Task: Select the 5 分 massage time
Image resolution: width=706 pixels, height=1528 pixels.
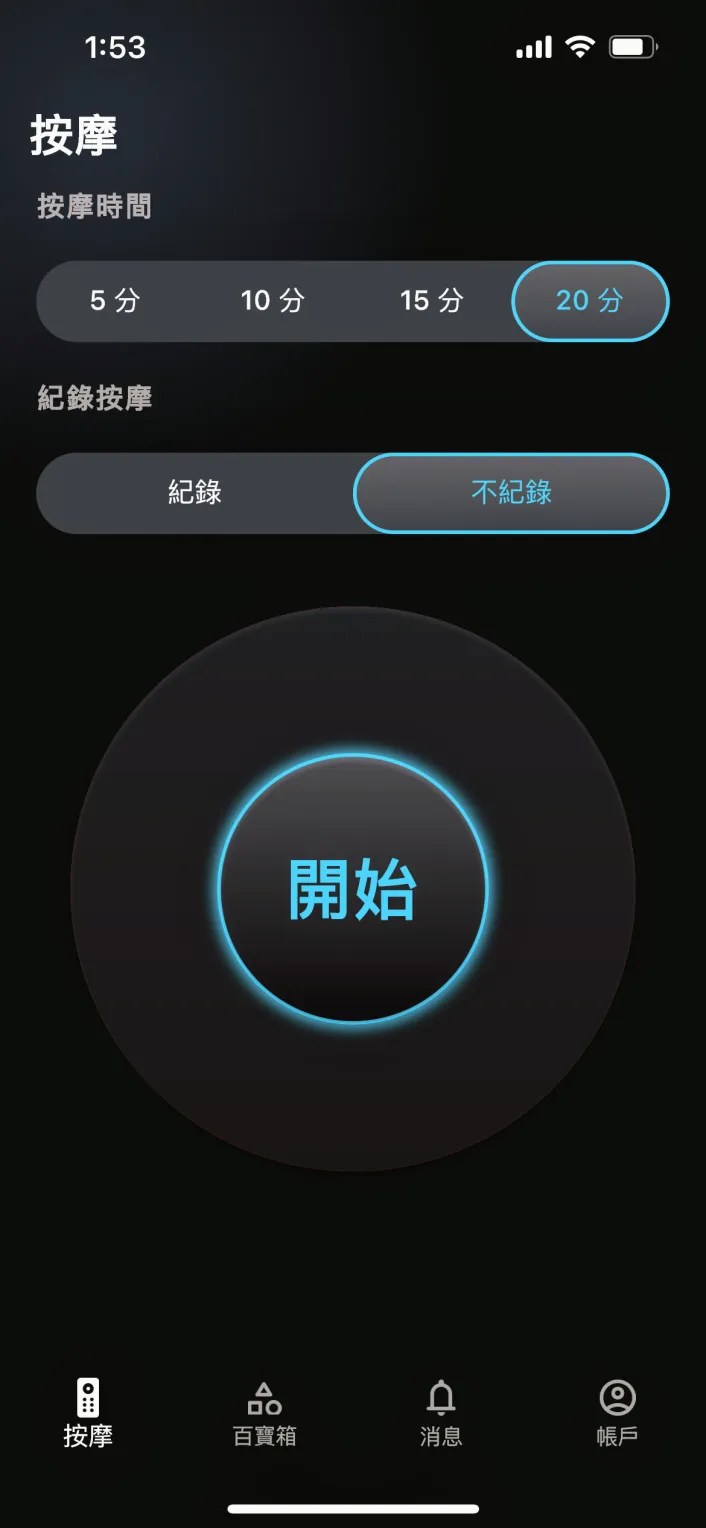Action: [114, 301]
